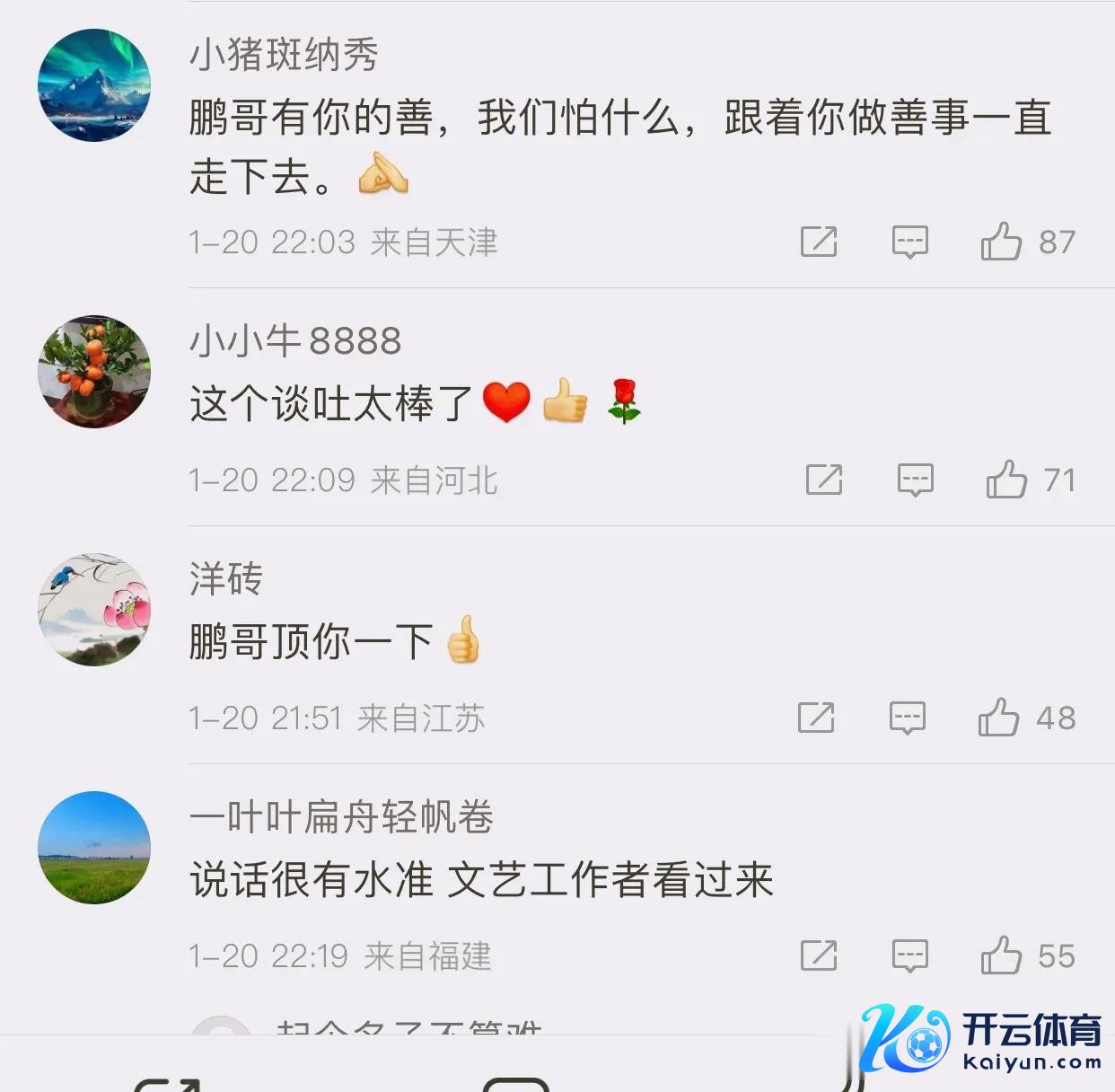Screen dimensions: 1115x1092
Task: Open 小猪斑纳秀's profile avatar
Action: (x=94, y=85)
